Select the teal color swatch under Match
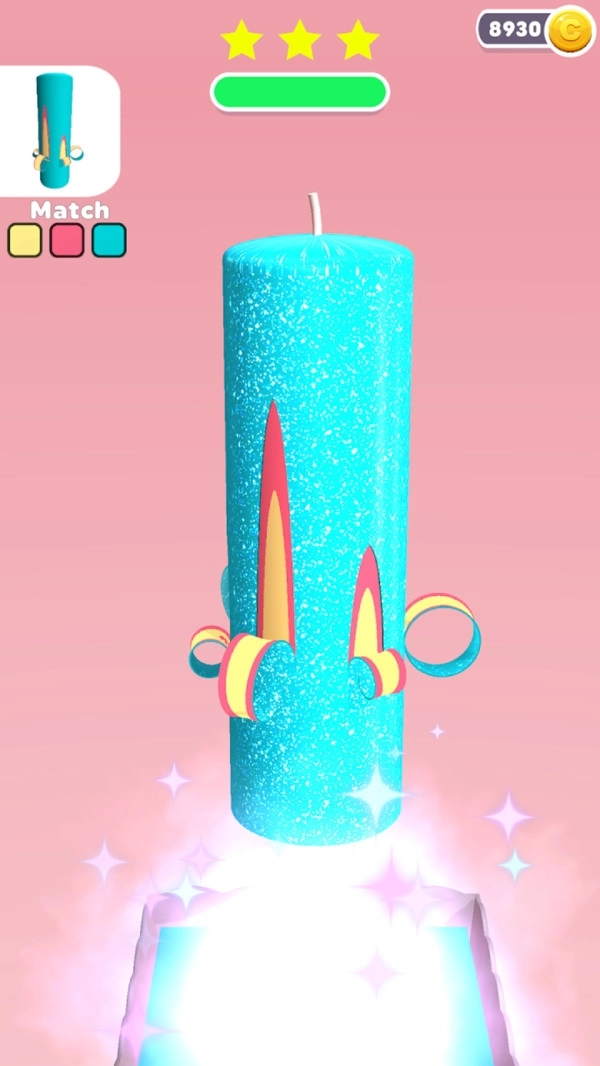This screenshot has height=1066, width=600. (x=109, y=240)
